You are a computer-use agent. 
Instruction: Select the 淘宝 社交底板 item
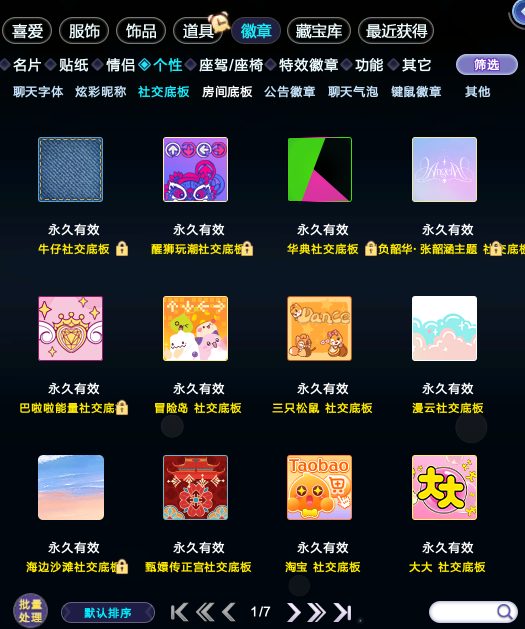point(320,487)
